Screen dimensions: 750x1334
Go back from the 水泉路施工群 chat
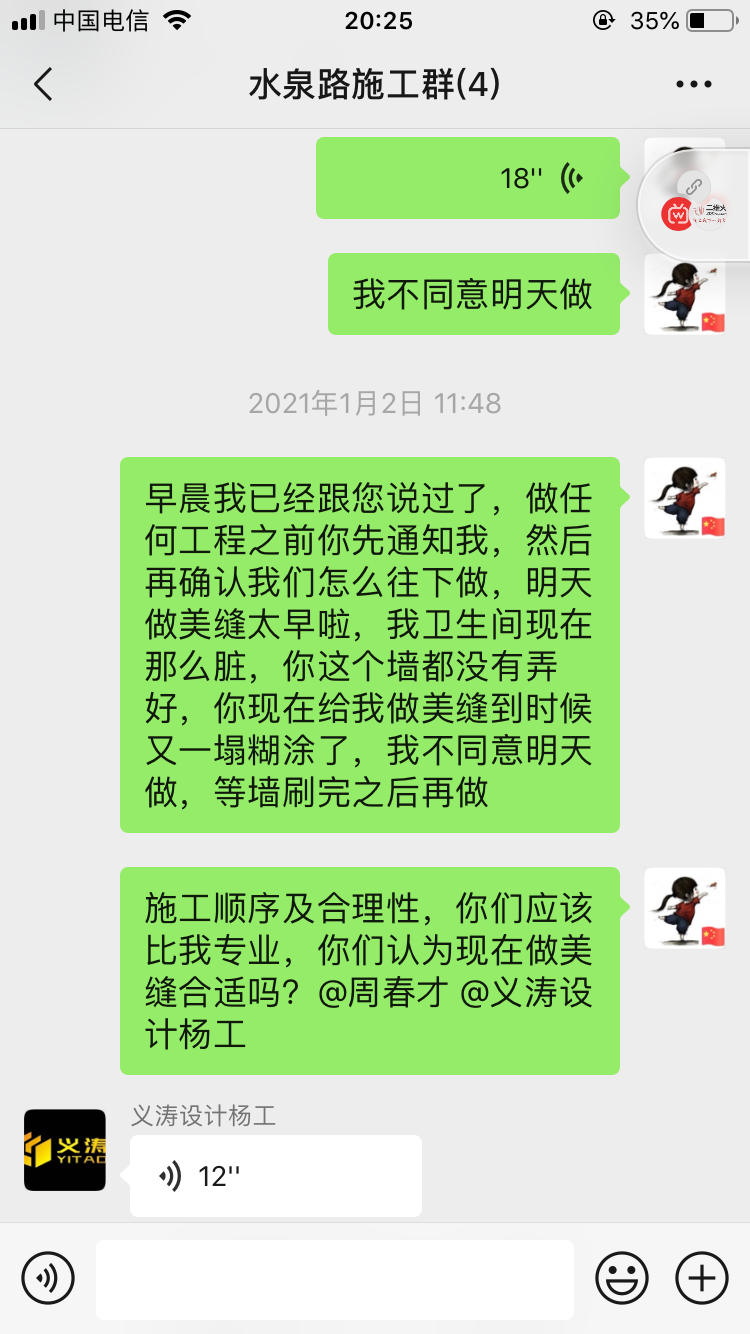(43, 85)
